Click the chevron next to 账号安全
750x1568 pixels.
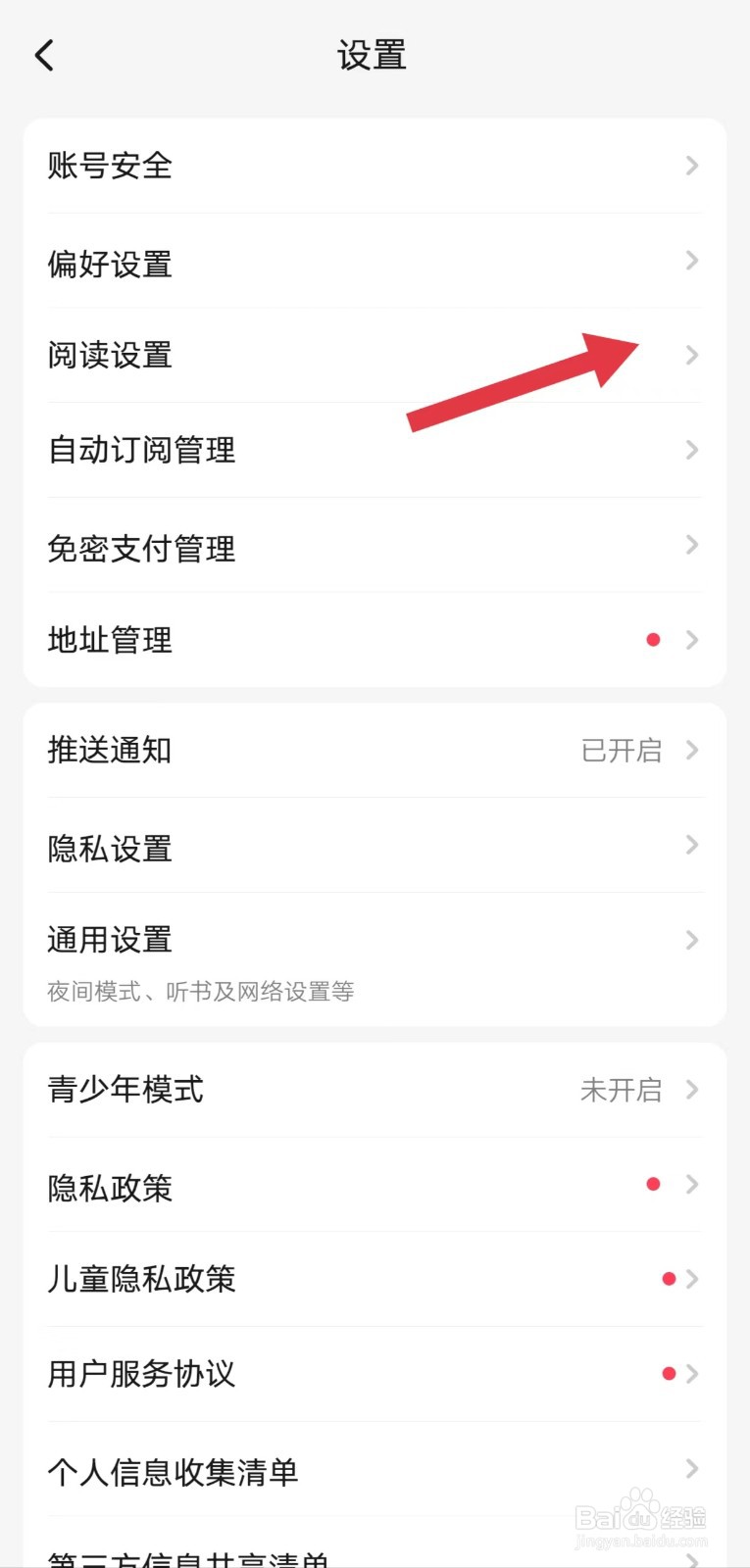click(692, 166)
